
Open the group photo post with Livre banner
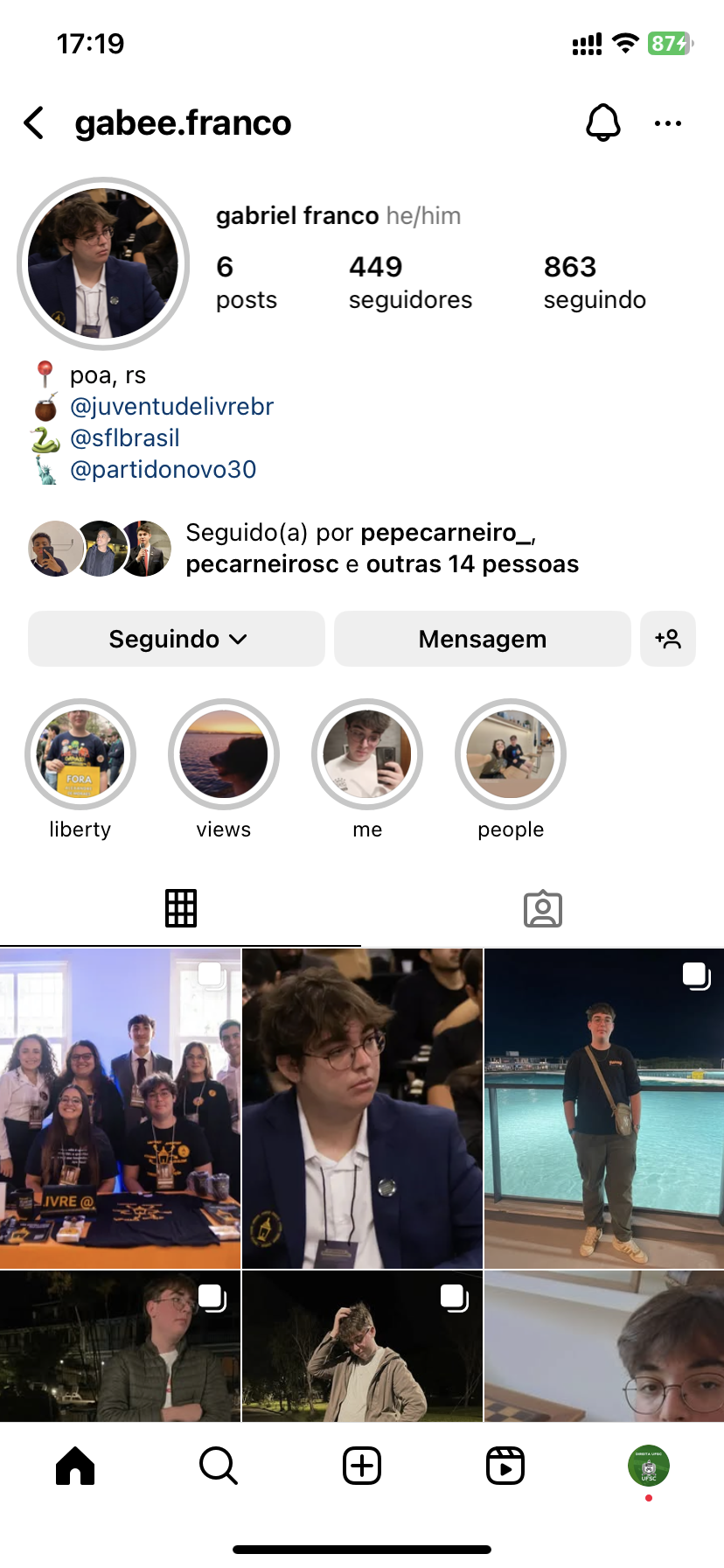tap(120, 1109)
